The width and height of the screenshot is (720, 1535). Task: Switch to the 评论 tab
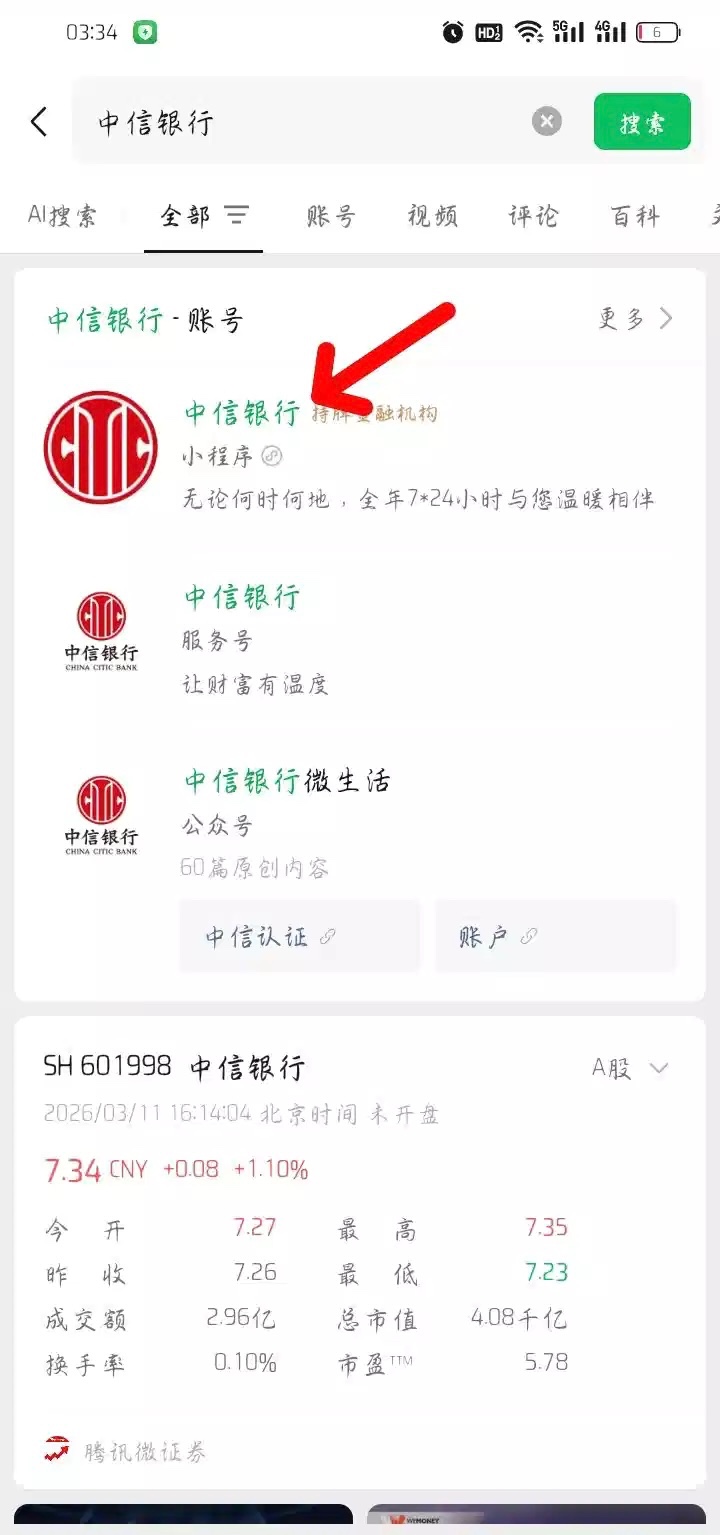click(533, 216)
